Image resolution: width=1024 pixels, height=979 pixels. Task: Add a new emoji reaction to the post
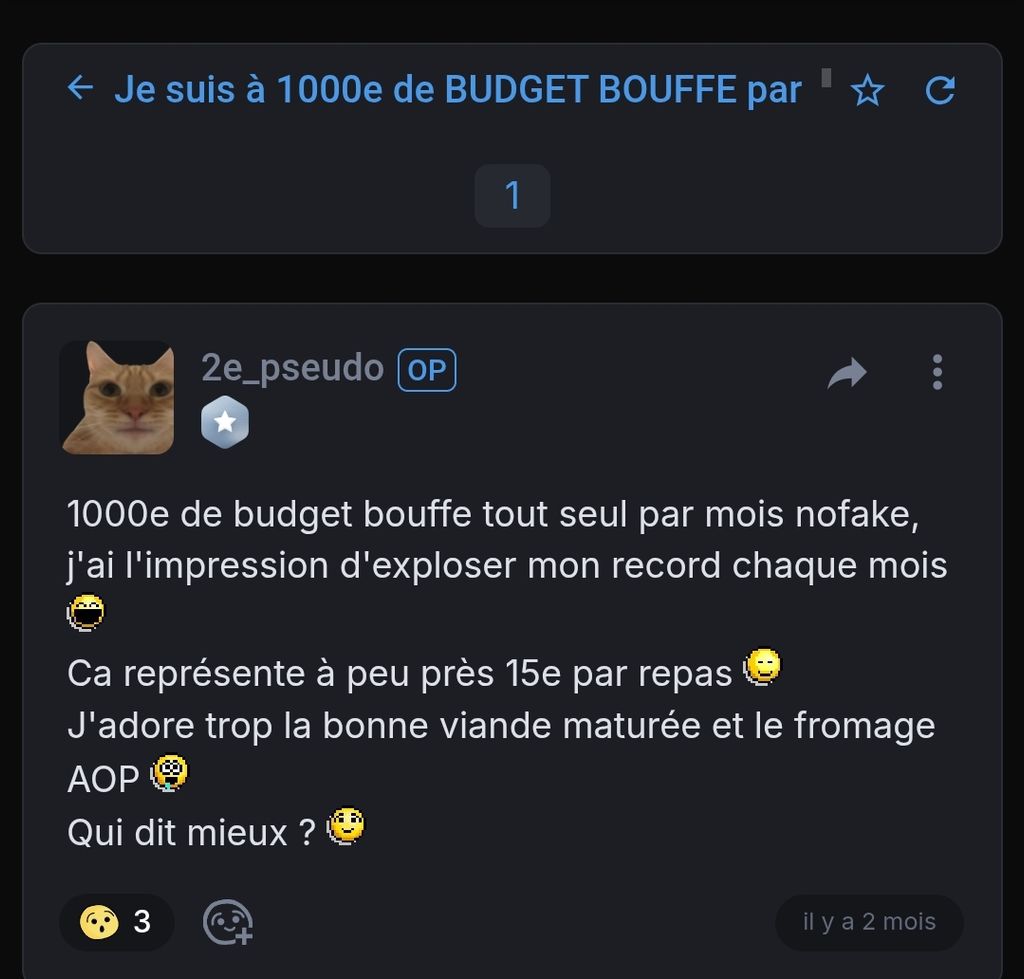pyautogui.click(x=227, y=922)
